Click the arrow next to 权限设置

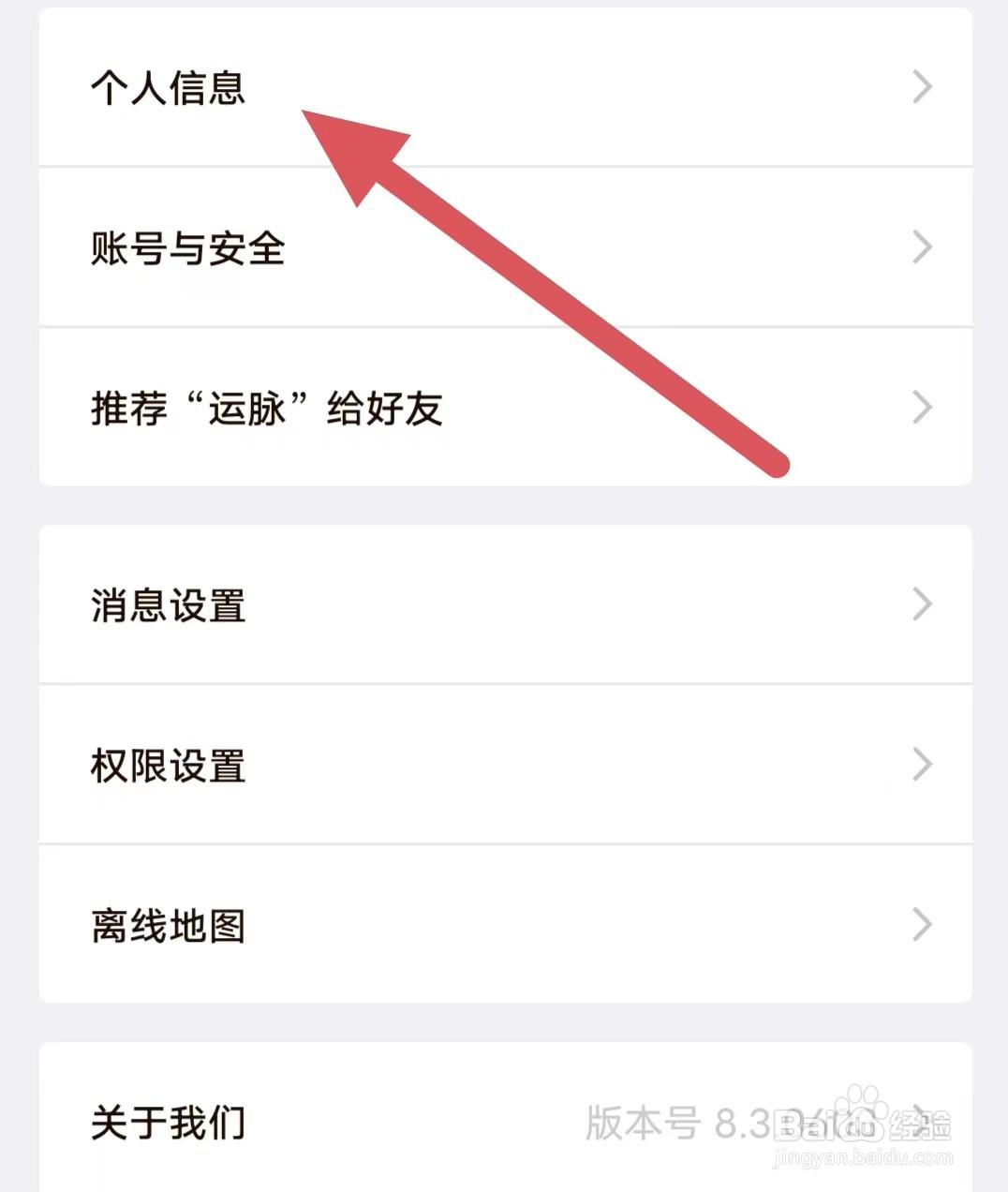pos(923,767)
